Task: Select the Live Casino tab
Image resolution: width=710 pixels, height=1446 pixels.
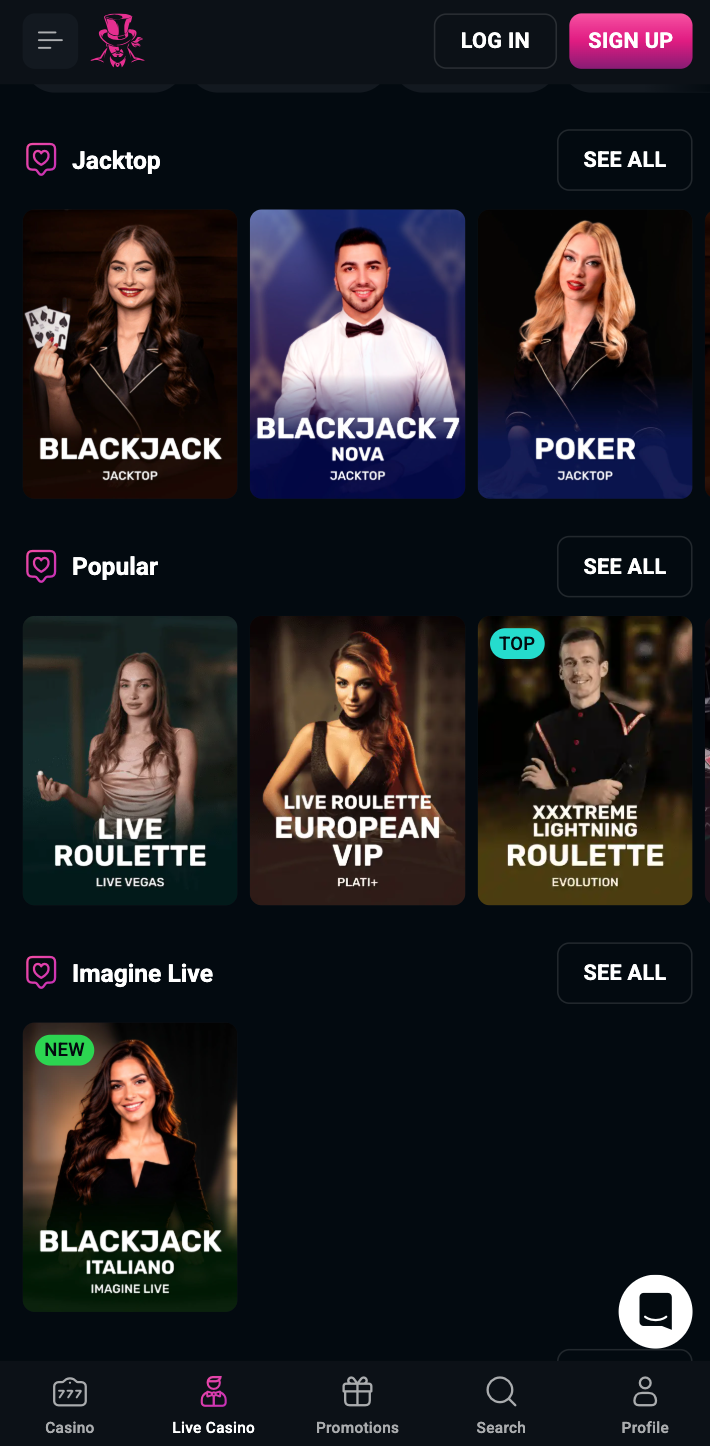Action: coord(213,1405)
